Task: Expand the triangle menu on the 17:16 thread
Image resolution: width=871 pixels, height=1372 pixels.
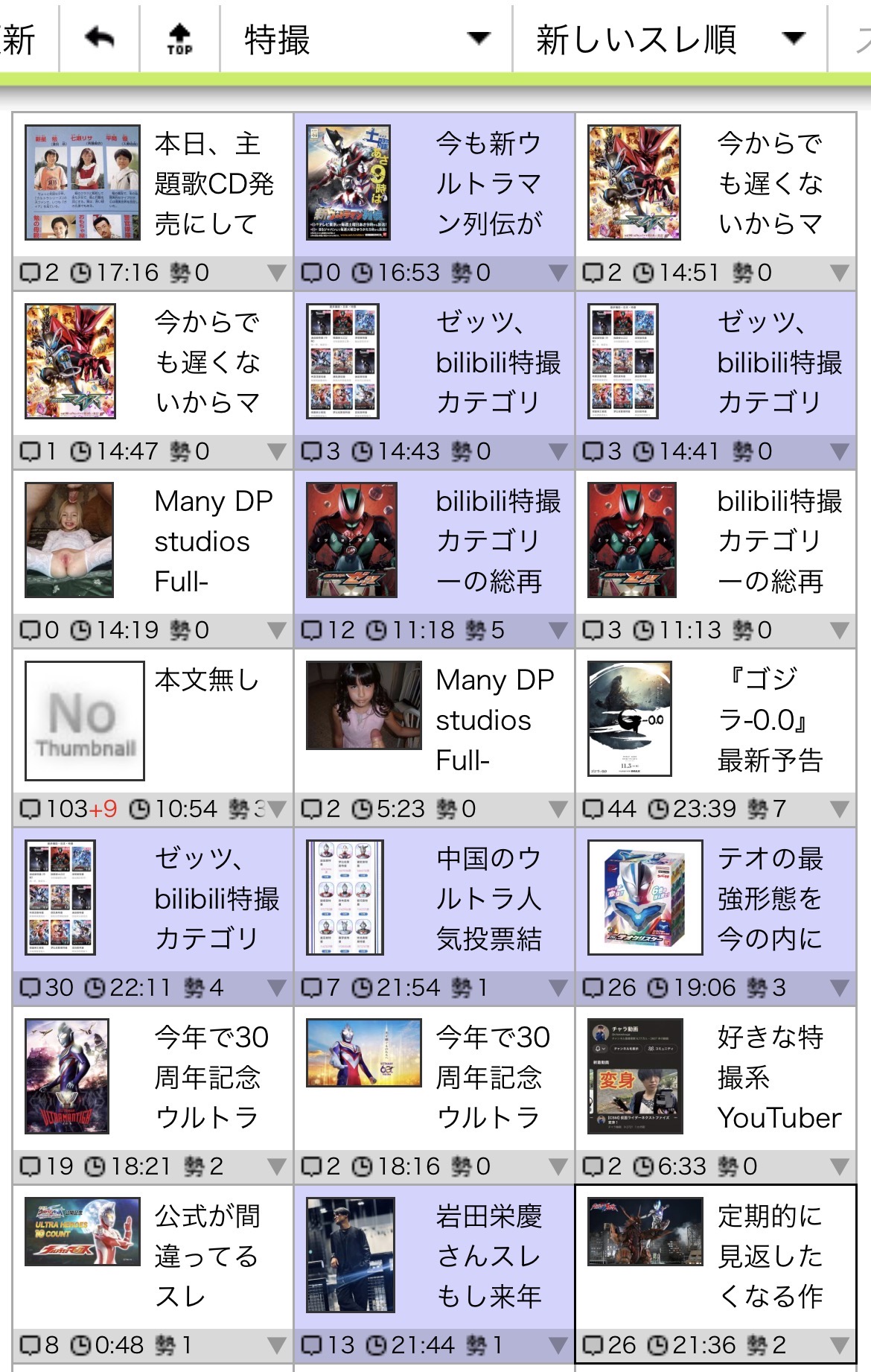Action: pos(276,273)
